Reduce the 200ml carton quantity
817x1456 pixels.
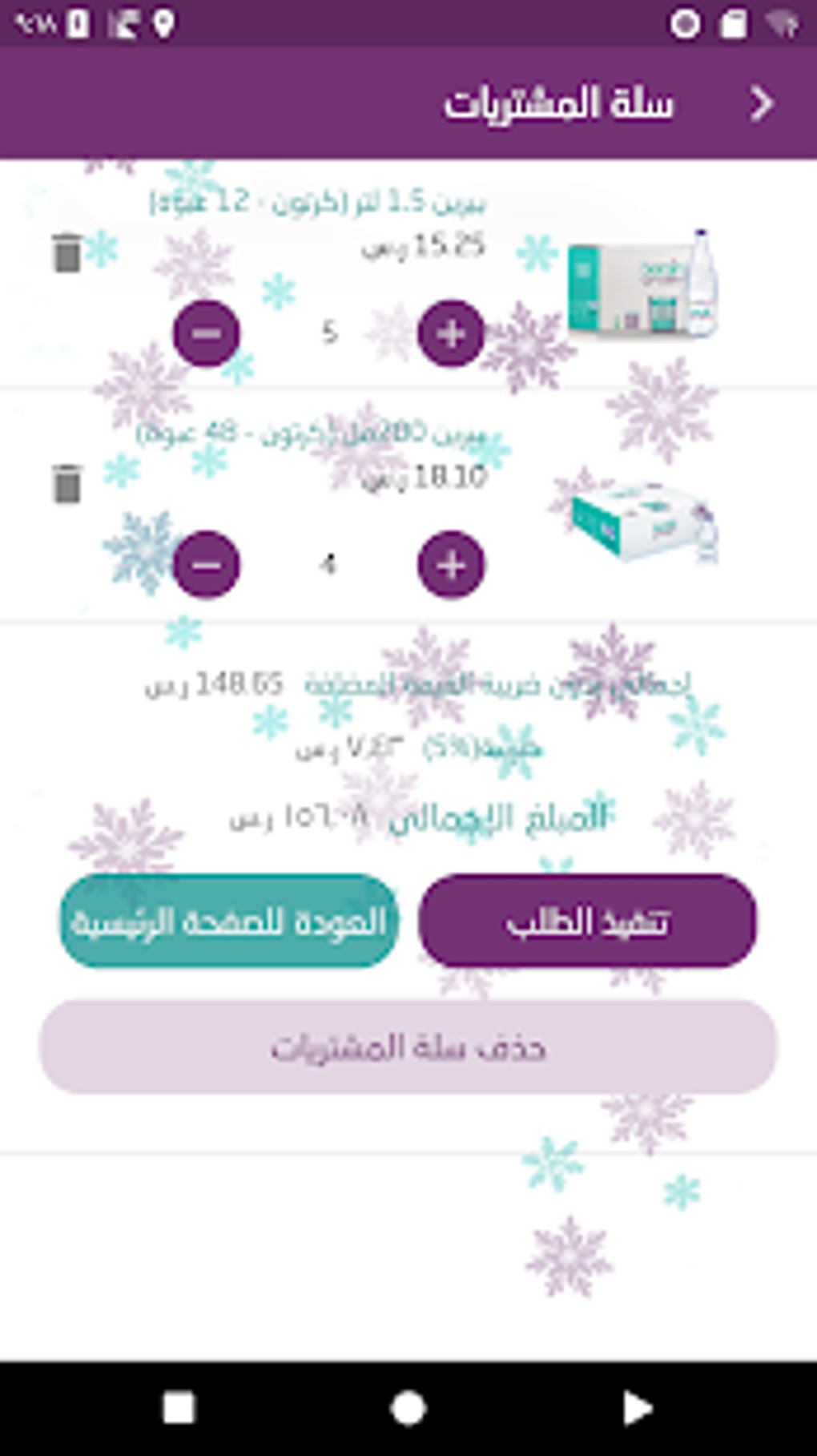point(207,565)
